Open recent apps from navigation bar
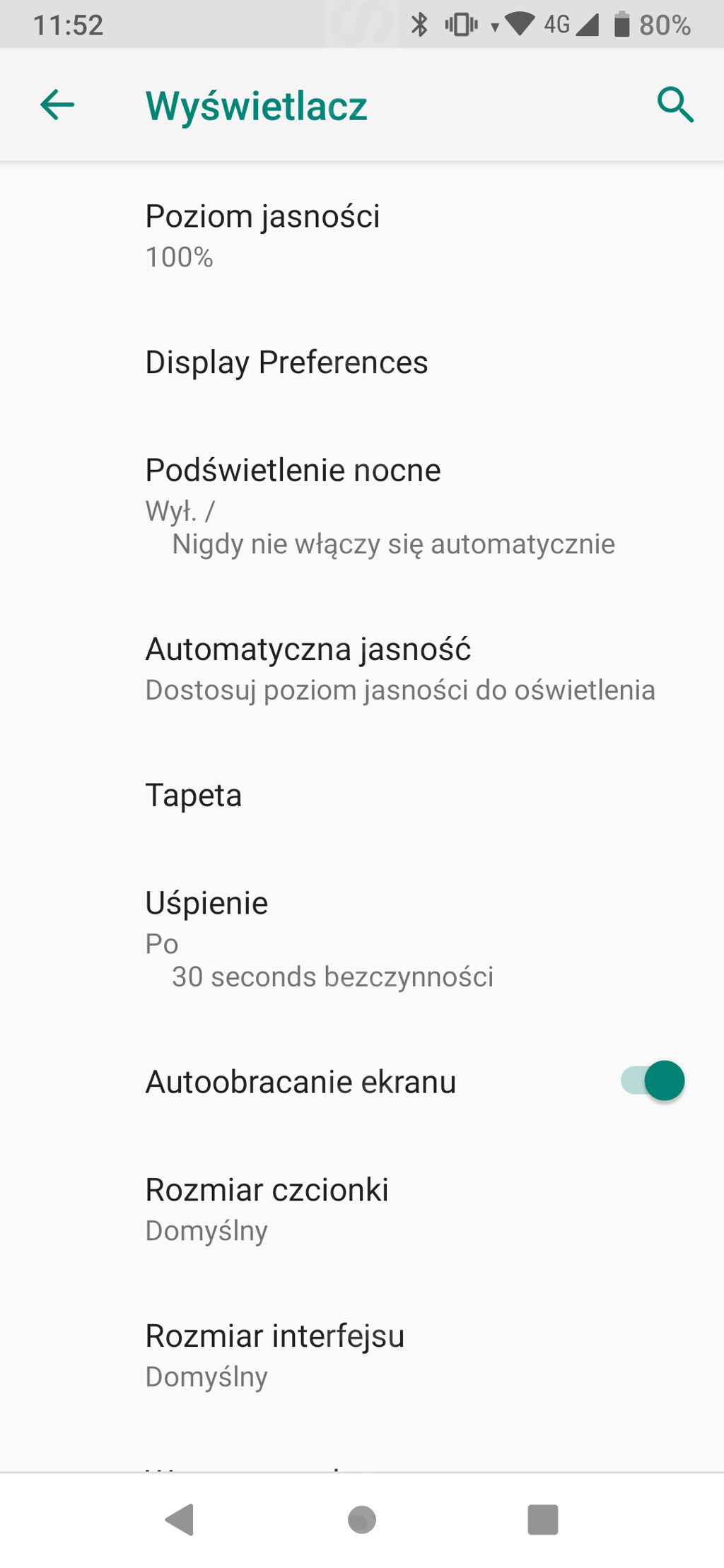The width and height of the screenshot is (724, 1568). 543,1519
